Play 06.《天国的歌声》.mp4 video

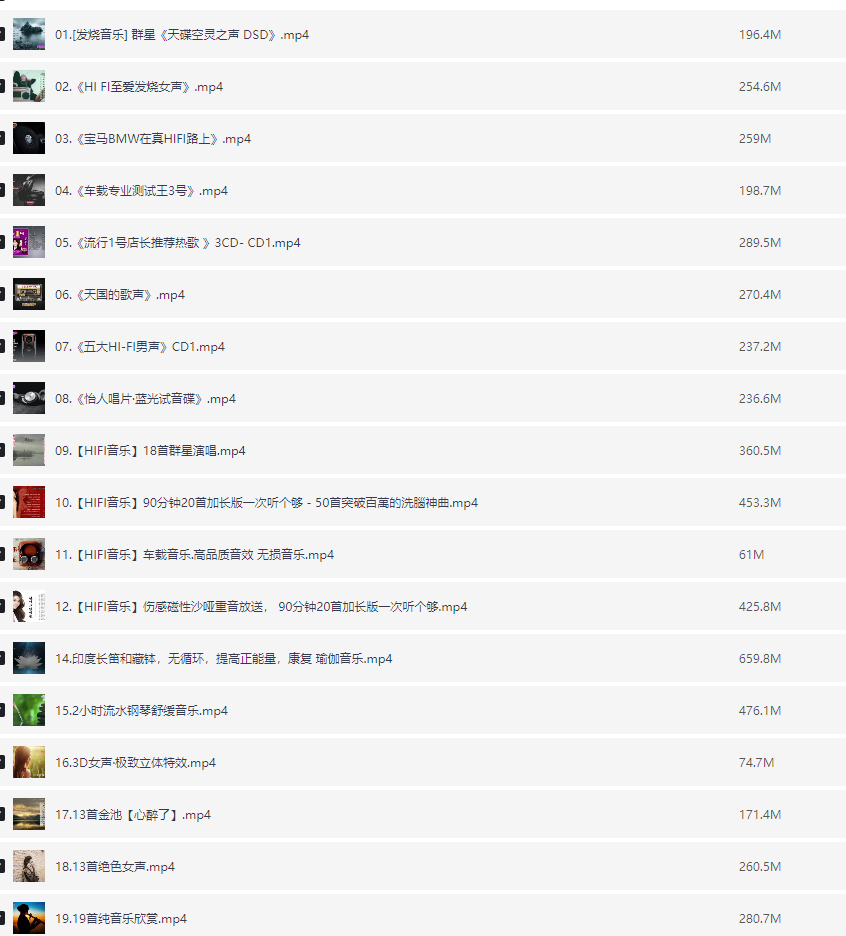[120, 295]
